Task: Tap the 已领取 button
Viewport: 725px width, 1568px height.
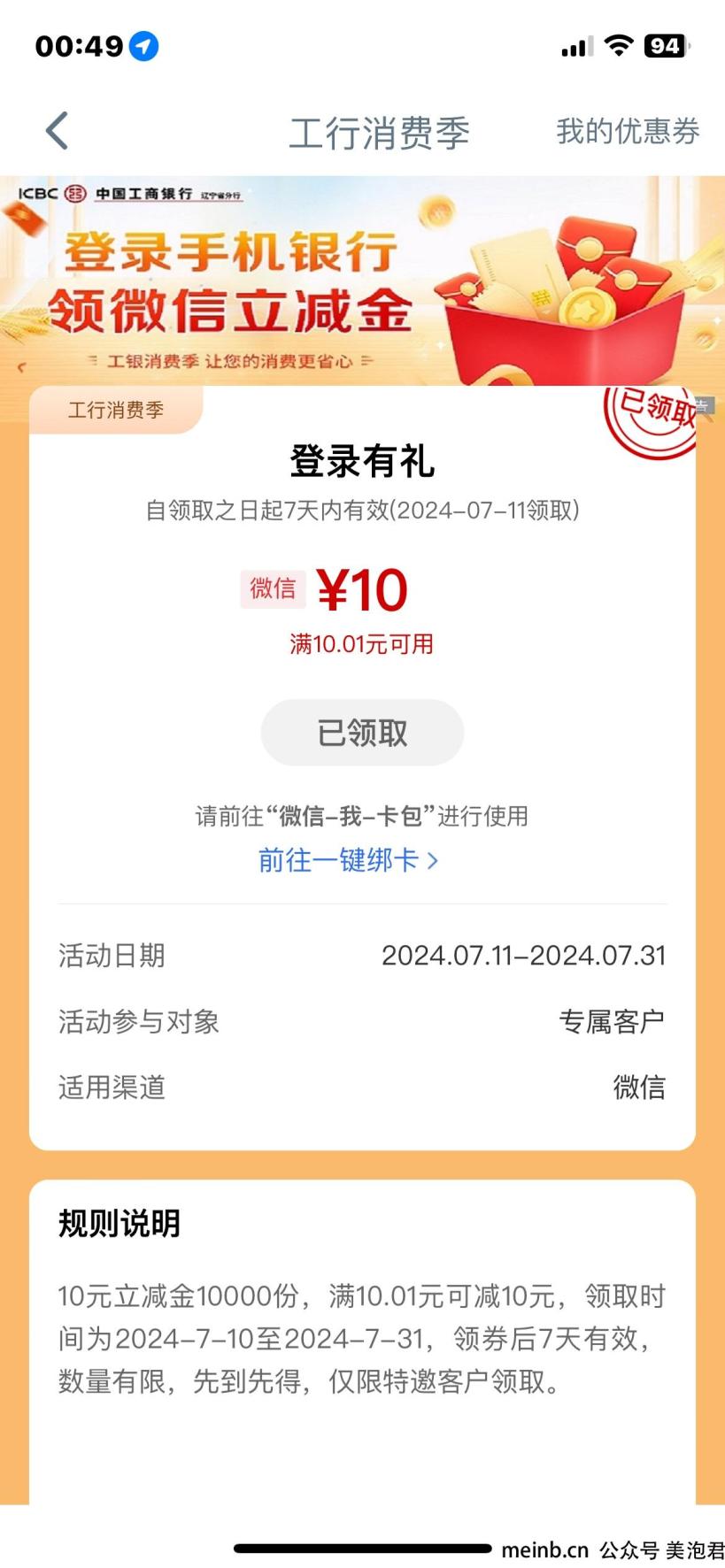Action: click(x=362, y=733)
